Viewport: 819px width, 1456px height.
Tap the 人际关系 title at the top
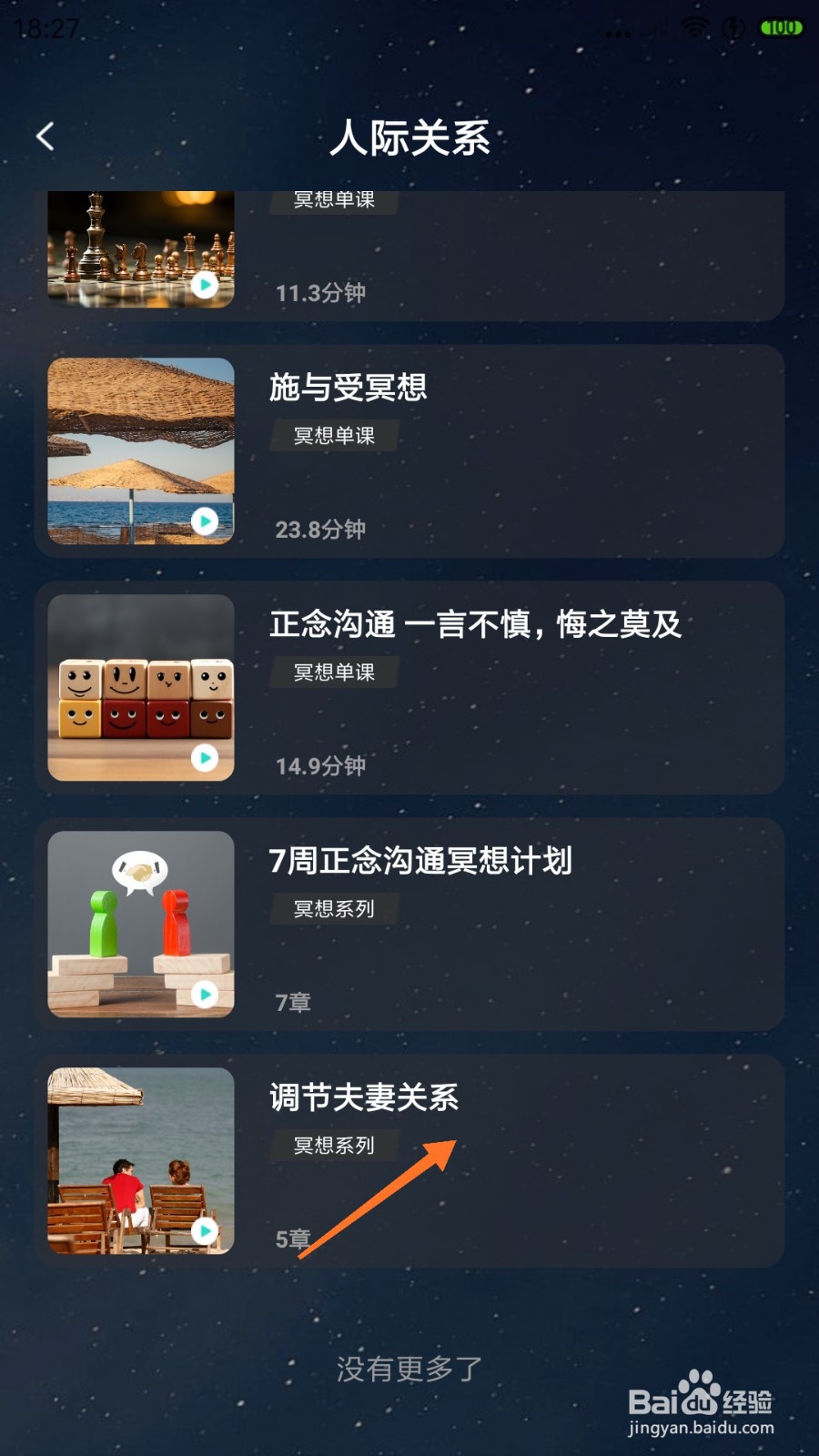coord(409,138)
